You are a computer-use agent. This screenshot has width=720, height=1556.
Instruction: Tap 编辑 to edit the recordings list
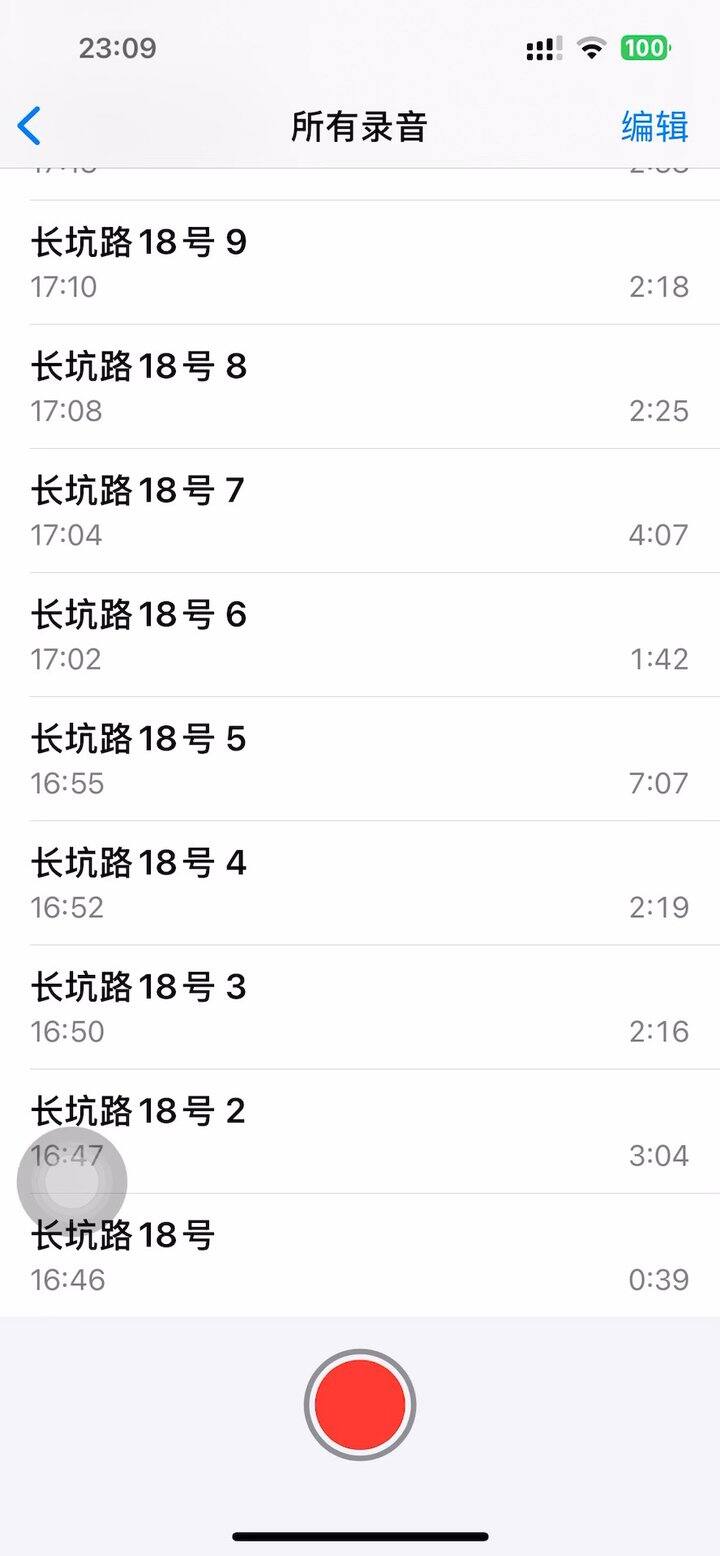655,127
